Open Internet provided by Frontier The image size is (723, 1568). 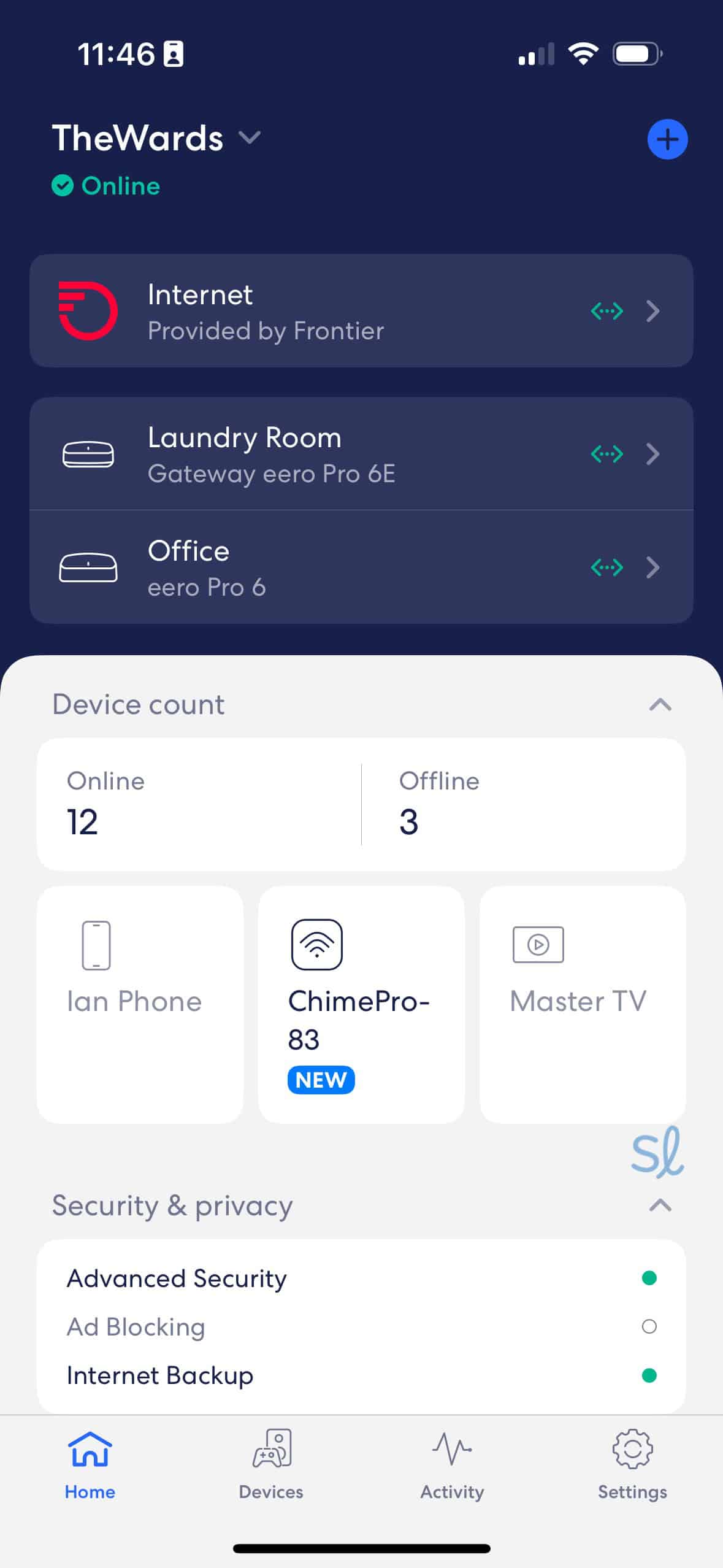click(x=361, y=311)
